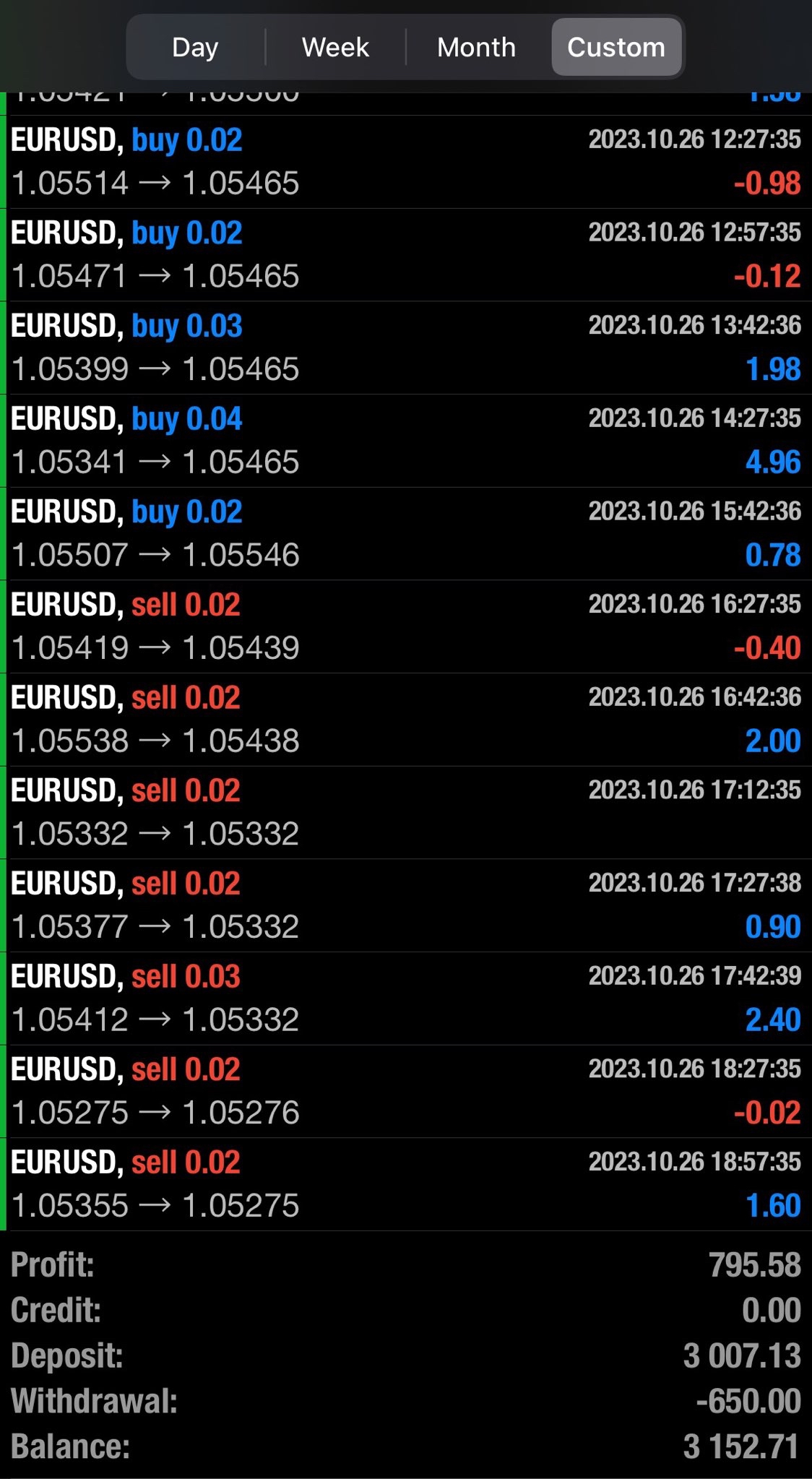
Task: Choose the Custom period tab
Action: point(616,48)
